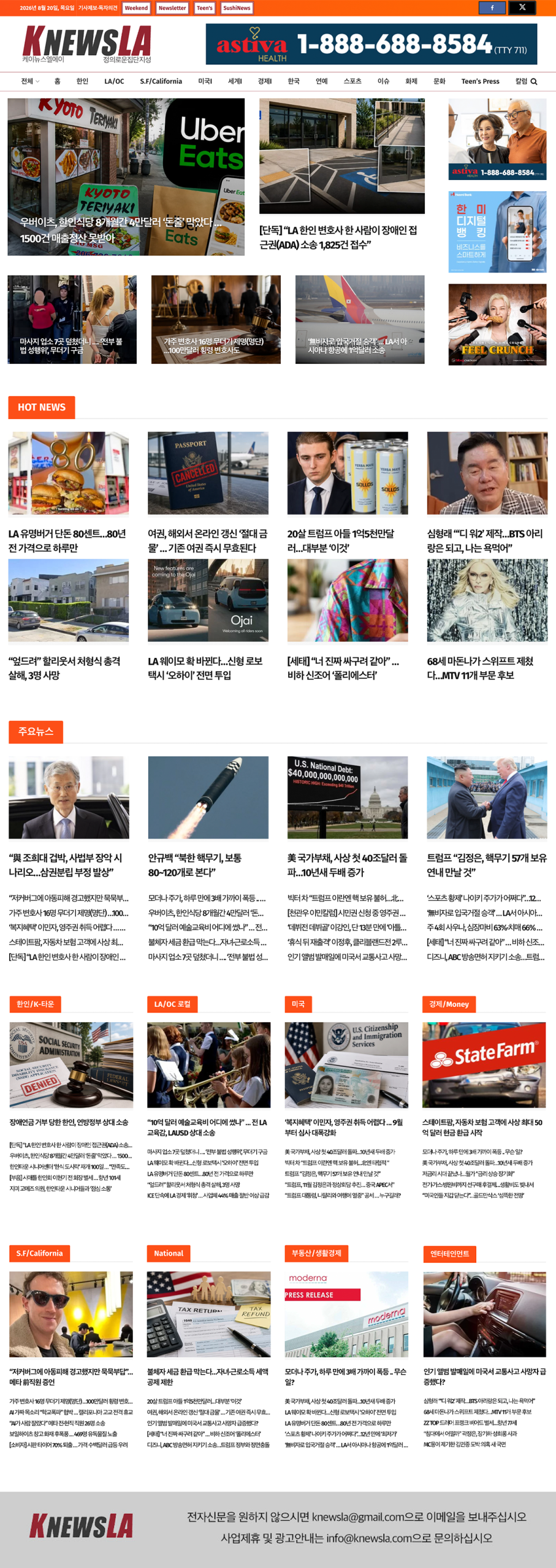The height and width of the screenshot is (1568, 556).
Task: Open the Teen's Press section
Action: point(480,81)
